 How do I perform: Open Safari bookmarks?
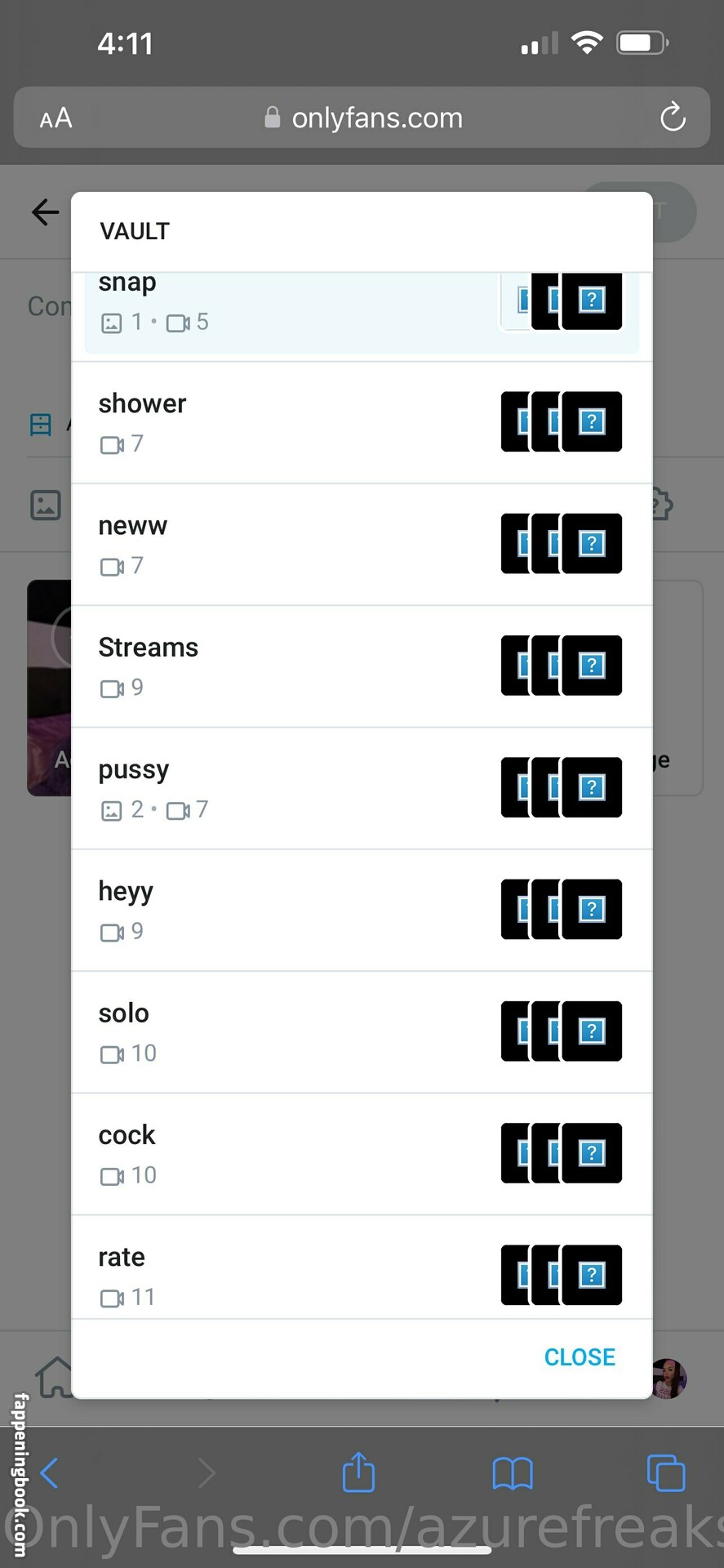tap(513, 1473)
